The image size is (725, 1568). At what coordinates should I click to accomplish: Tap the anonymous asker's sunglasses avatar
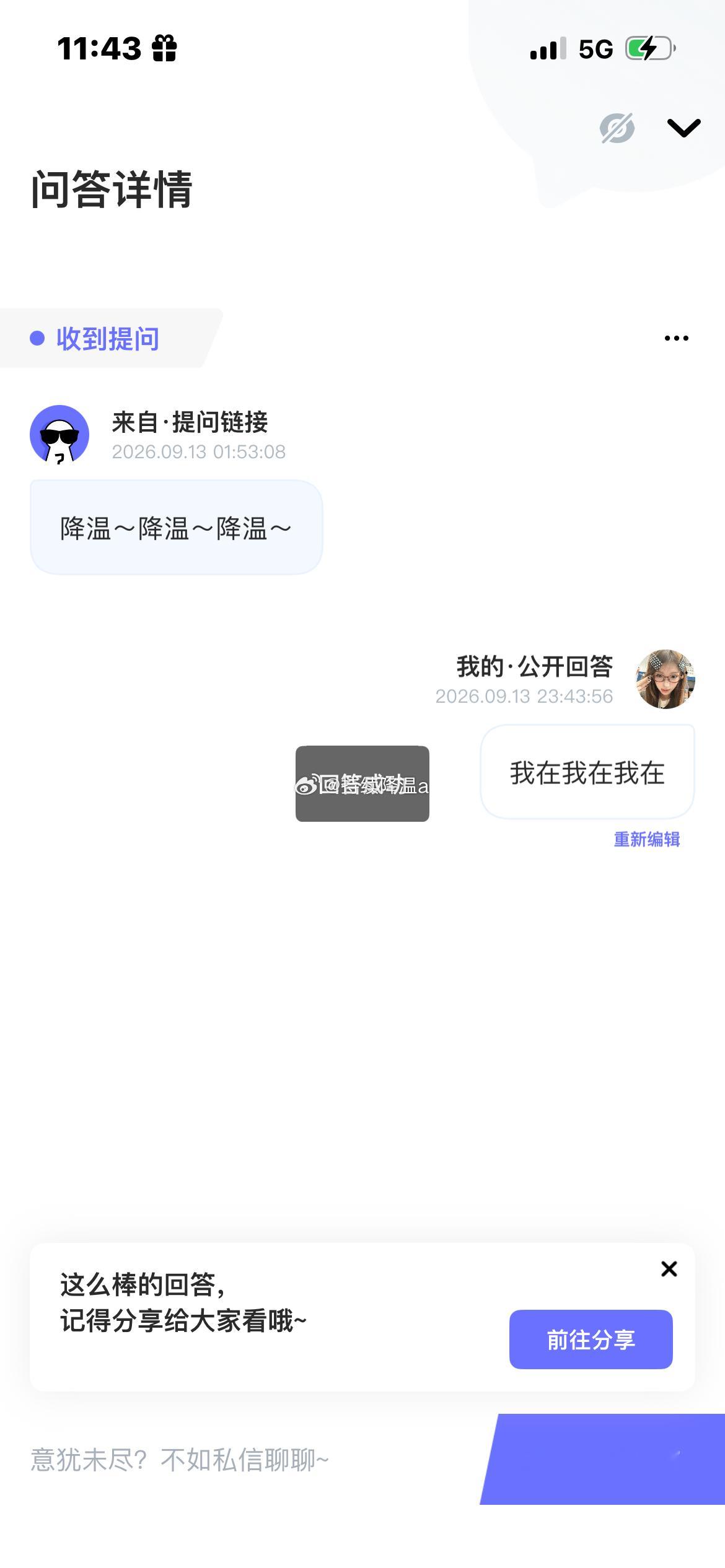(x=59, y=435)
